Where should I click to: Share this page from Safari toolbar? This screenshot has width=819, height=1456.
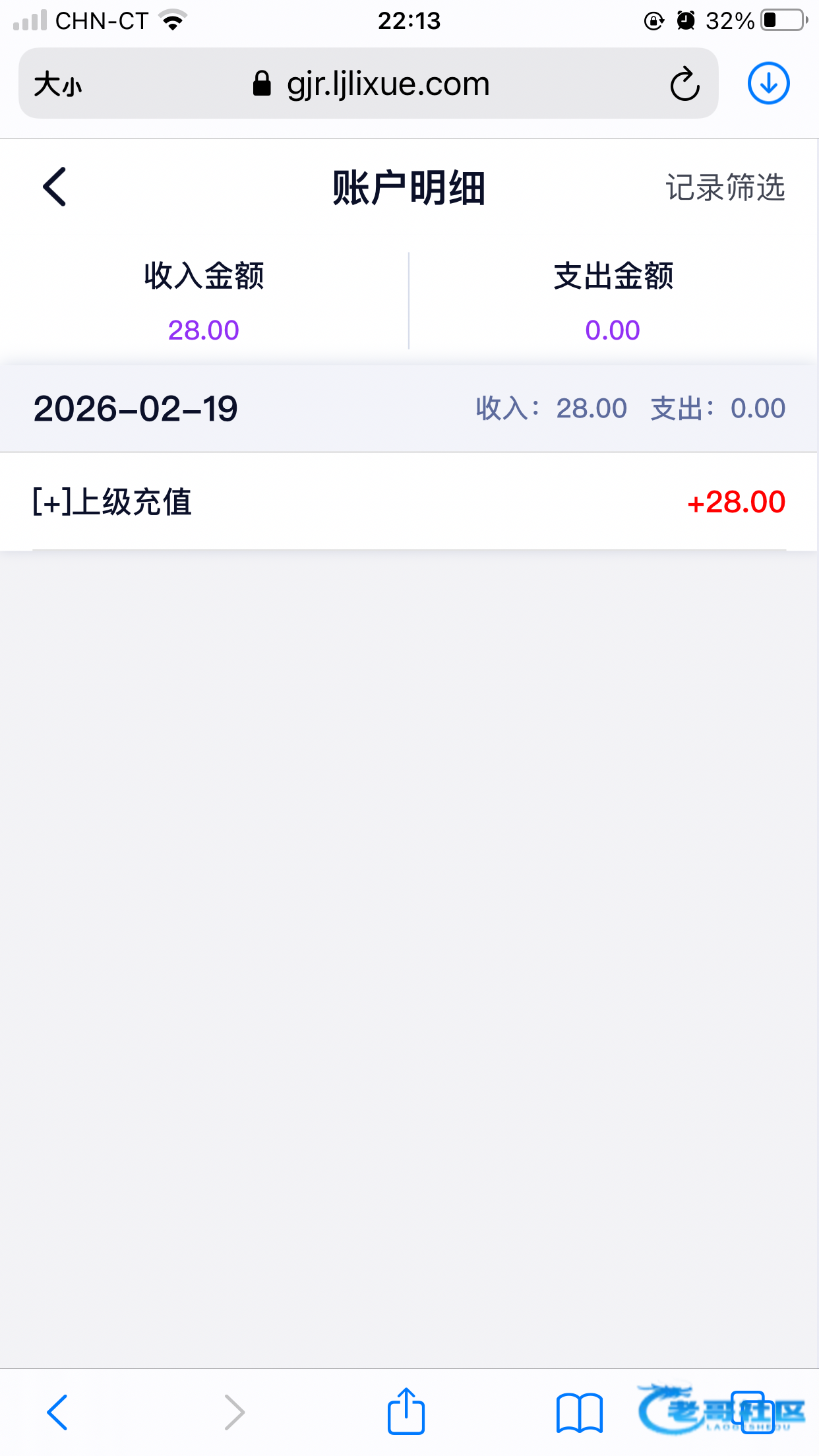(406, 1412)
